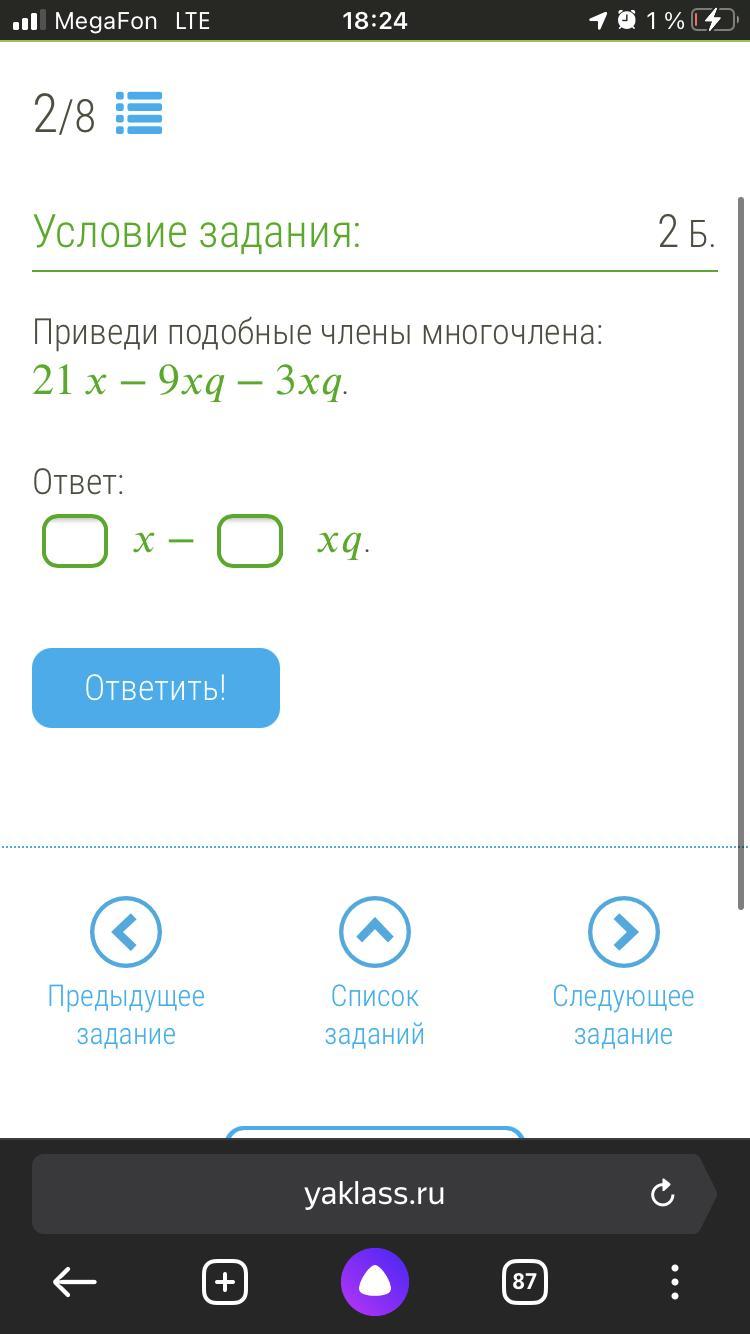Image resolution: width=750 pixels, height=1334 pixels.
Task: Tap the answer box before x
Action: pyautogui.click(x=75, y=541)
